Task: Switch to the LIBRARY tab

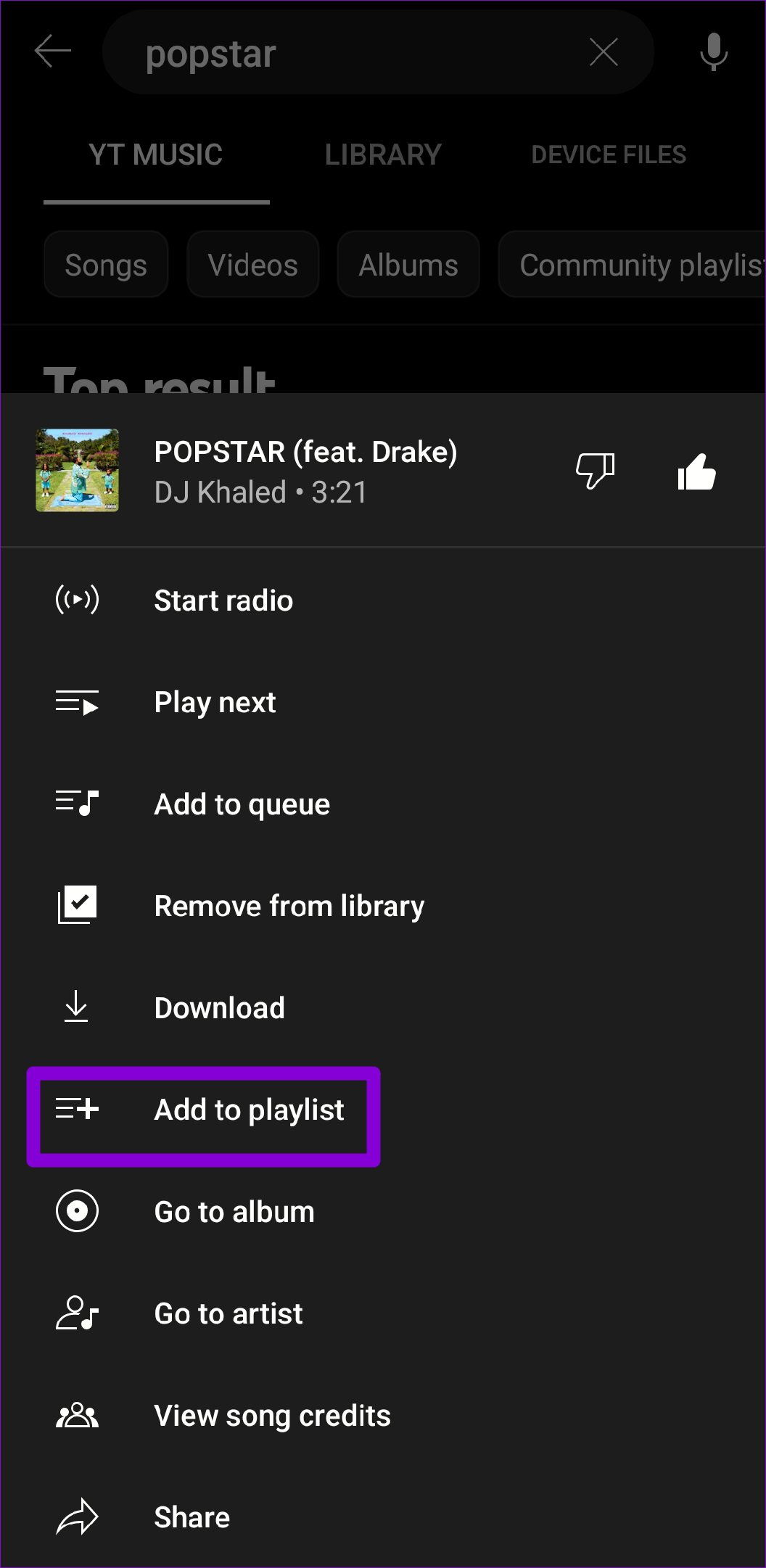Action: pyautogui.click(x=383, y=154)
